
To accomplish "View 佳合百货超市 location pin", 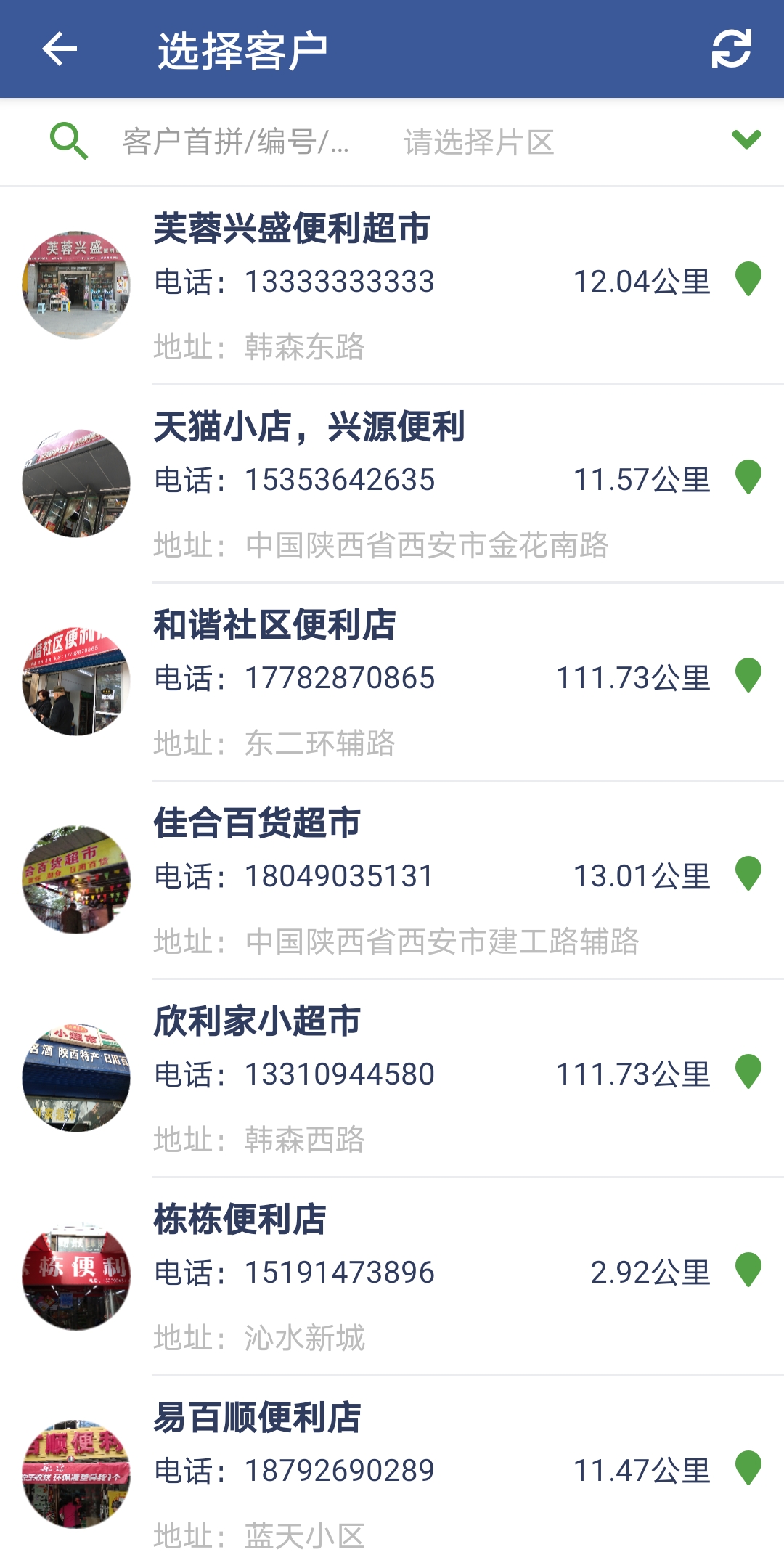I will [748, 874].
